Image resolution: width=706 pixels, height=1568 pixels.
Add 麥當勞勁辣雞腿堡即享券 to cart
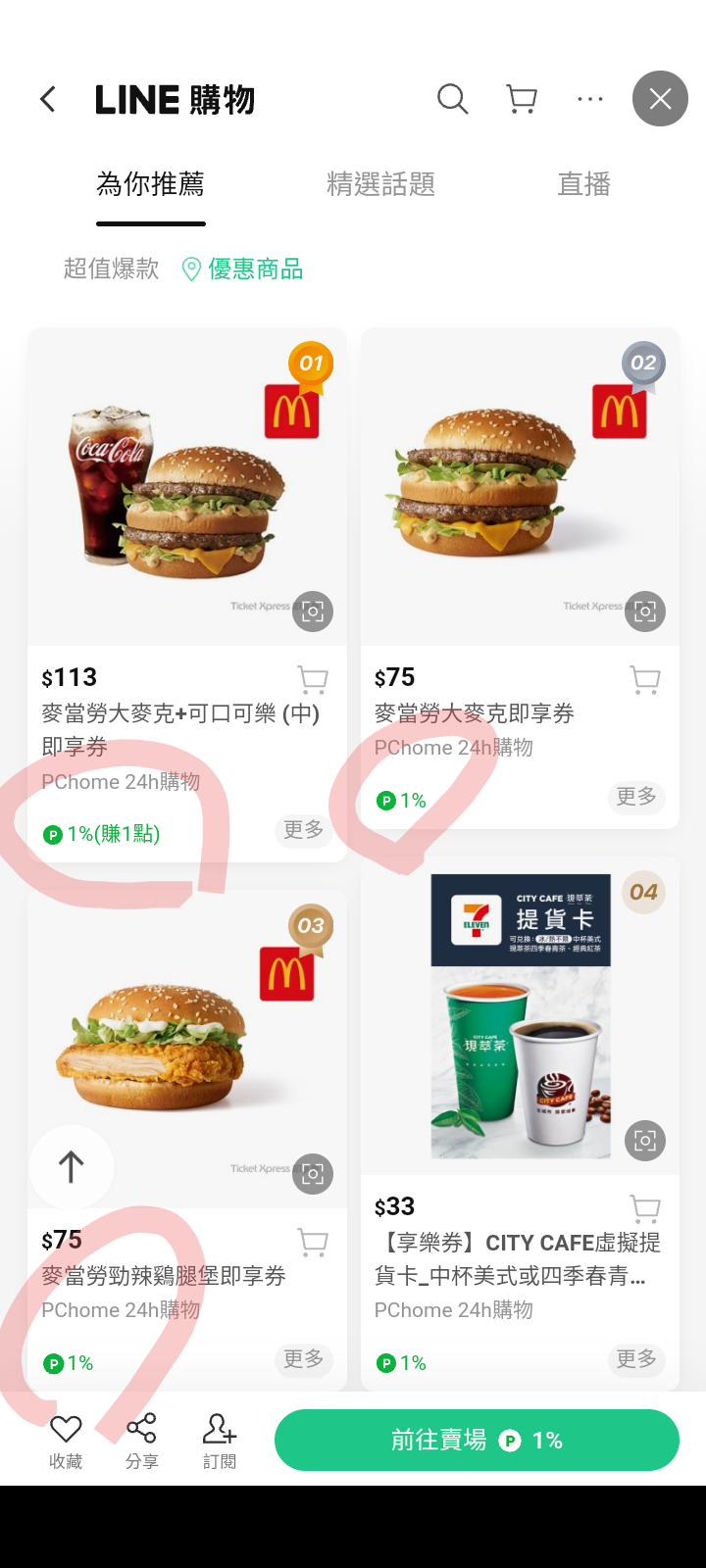click(x=313, y=1243)
